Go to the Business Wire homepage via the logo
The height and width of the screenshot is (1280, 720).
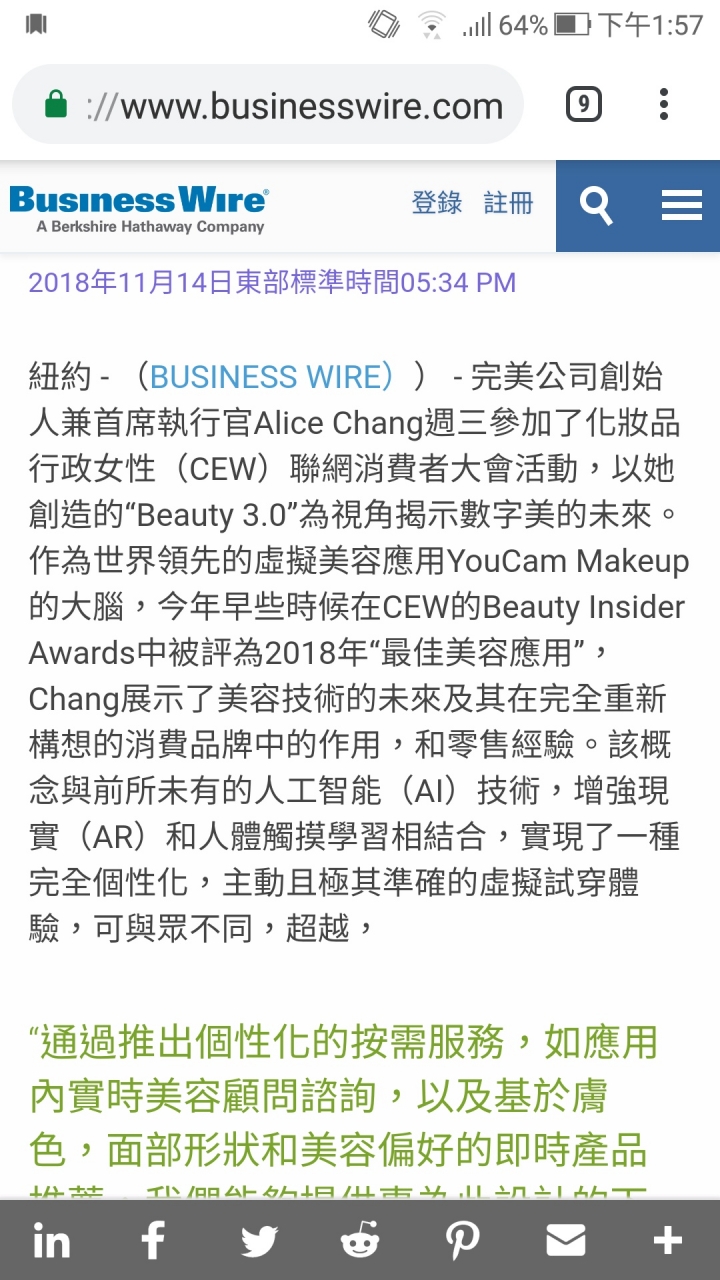pos(138,208)
